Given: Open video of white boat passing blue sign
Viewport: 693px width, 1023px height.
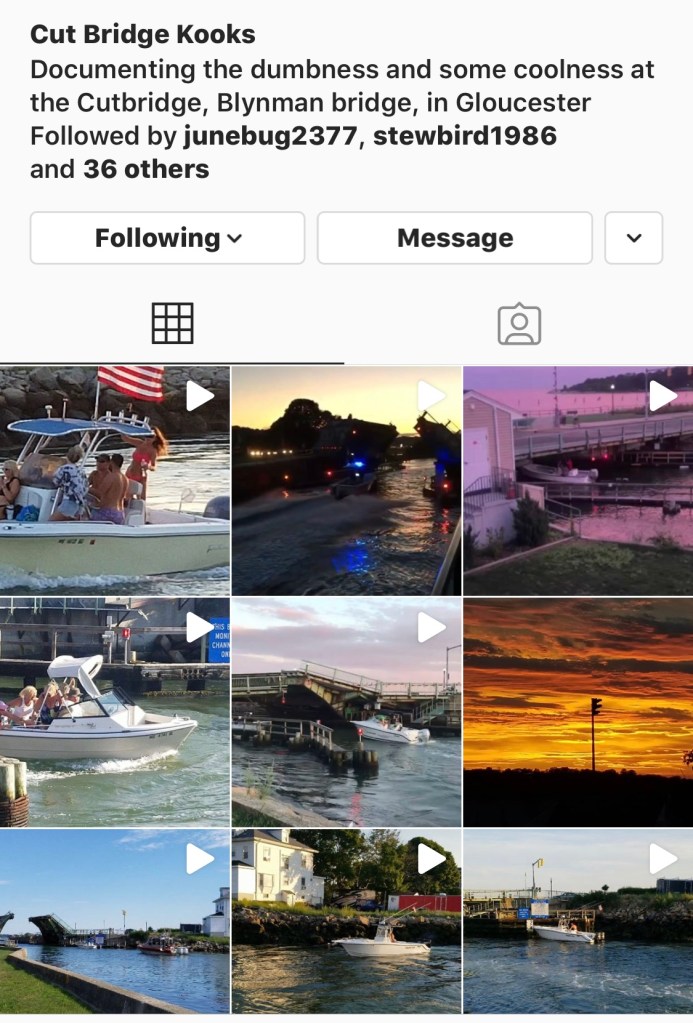Looking at the screenshot, I should tap(115, 712).
